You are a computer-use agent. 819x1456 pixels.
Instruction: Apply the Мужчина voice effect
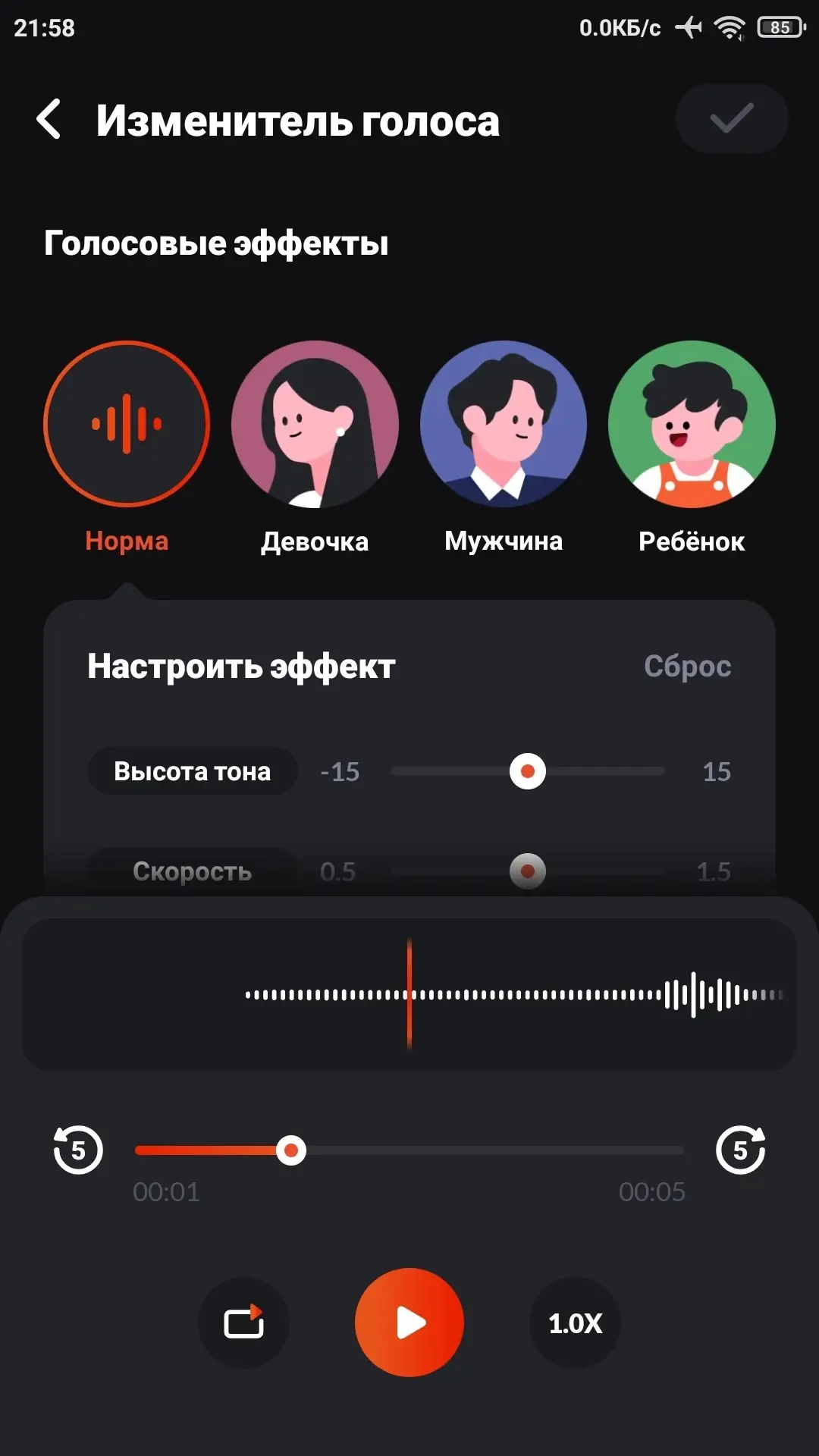503,424
